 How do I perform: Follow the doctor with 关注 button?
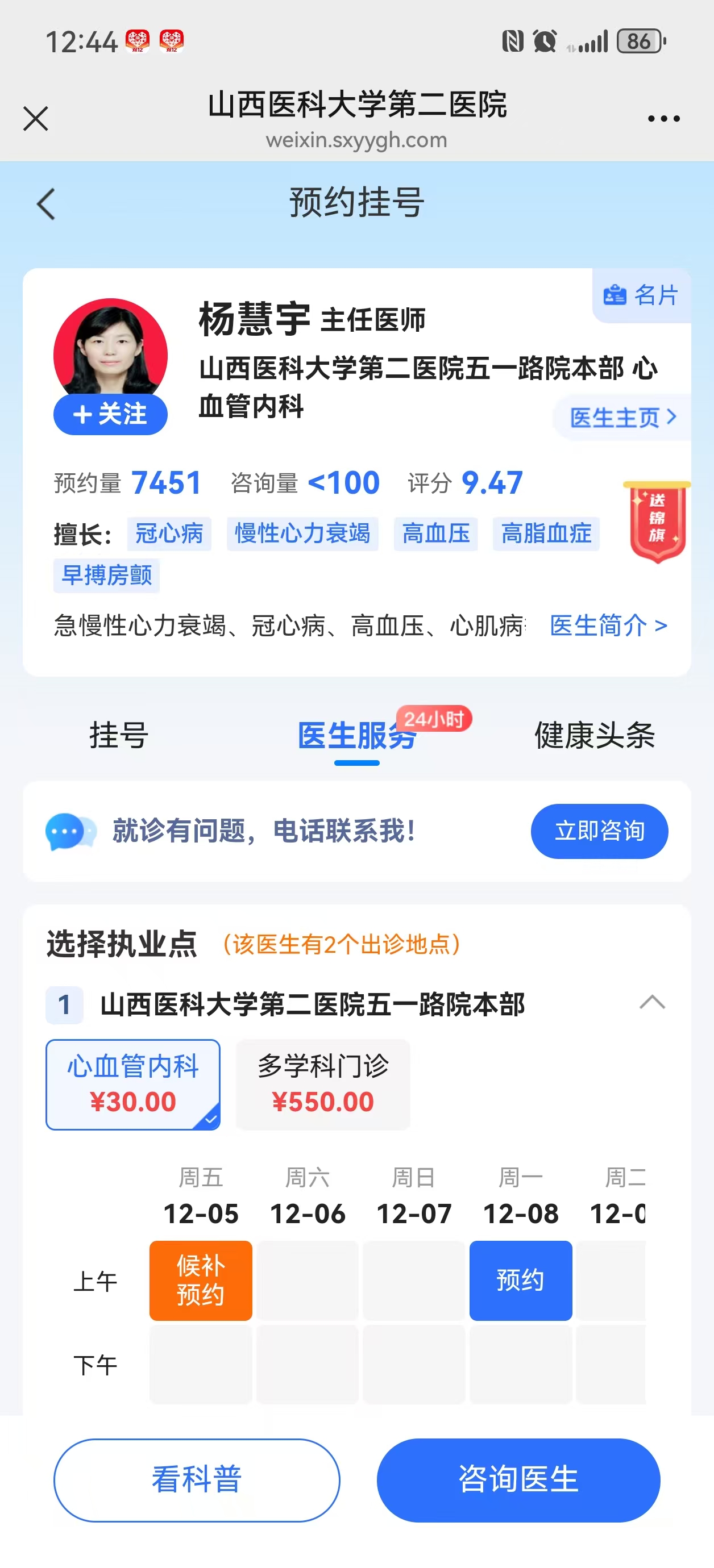click(x=110, y=415)
